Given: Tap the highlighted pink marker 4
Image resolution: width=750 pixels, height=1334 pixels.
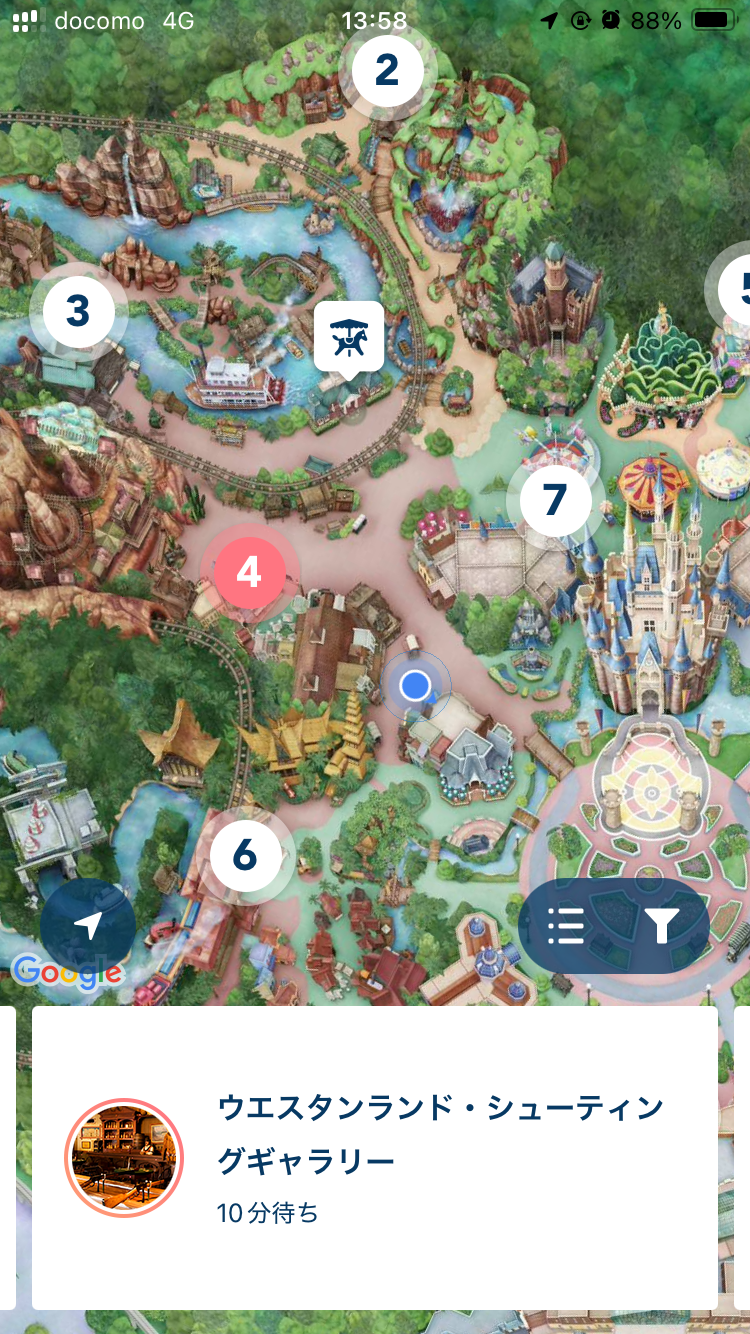Looking at the screenshot, I should coord(248,573).
